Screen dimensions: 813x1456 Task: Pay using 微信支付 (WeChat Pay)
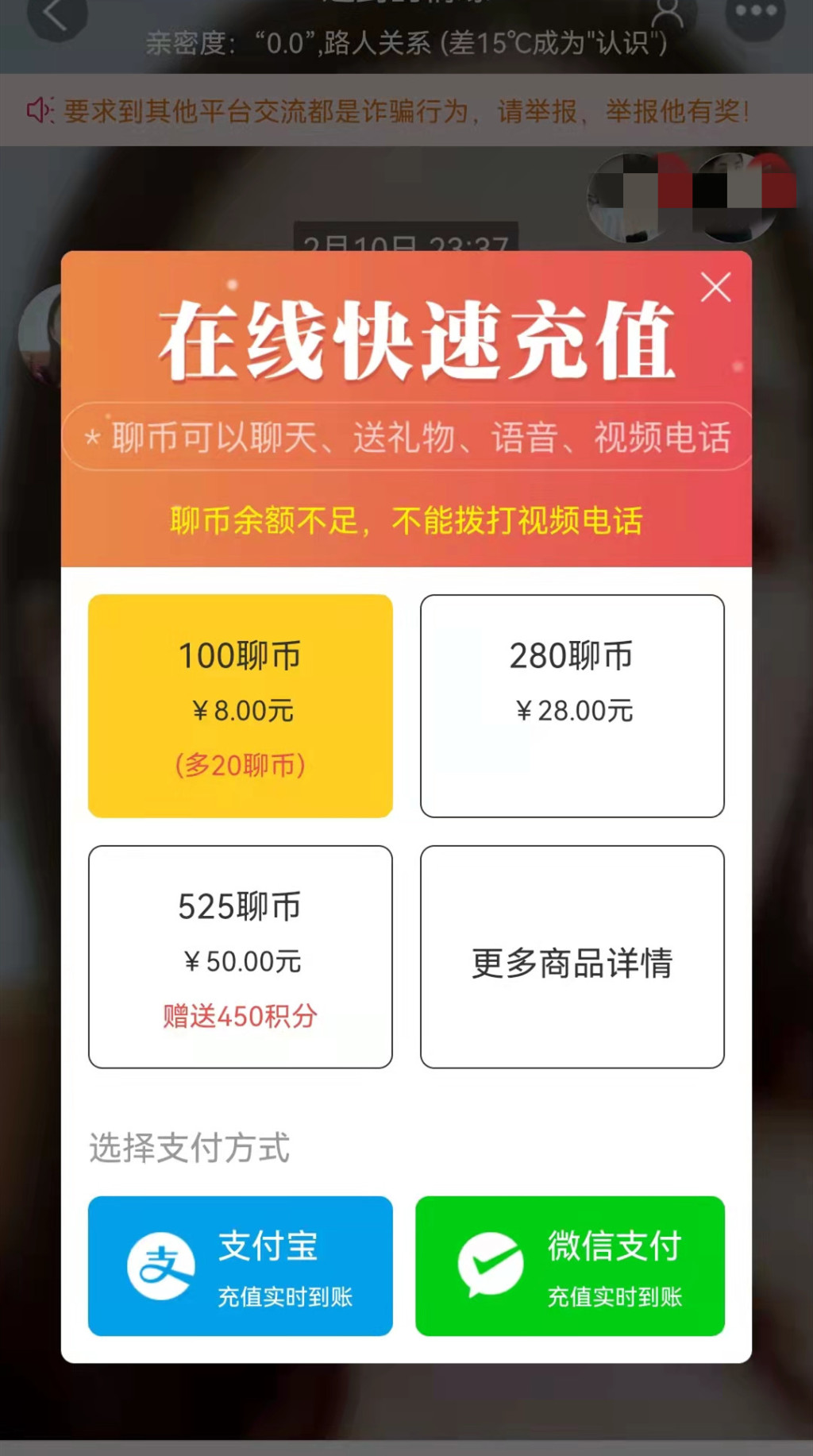click(x=569, y=1265)
